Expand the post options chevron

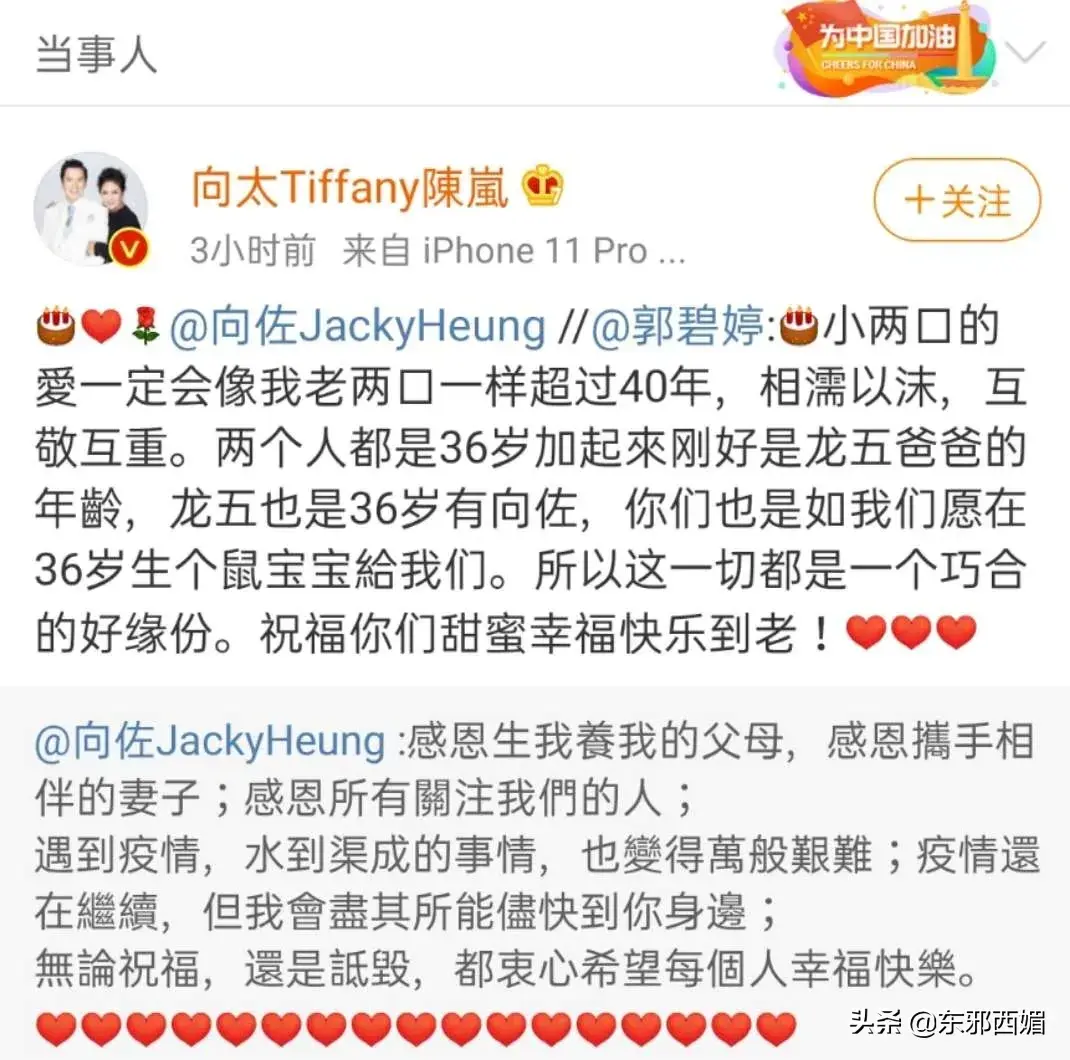point(1028,51)
